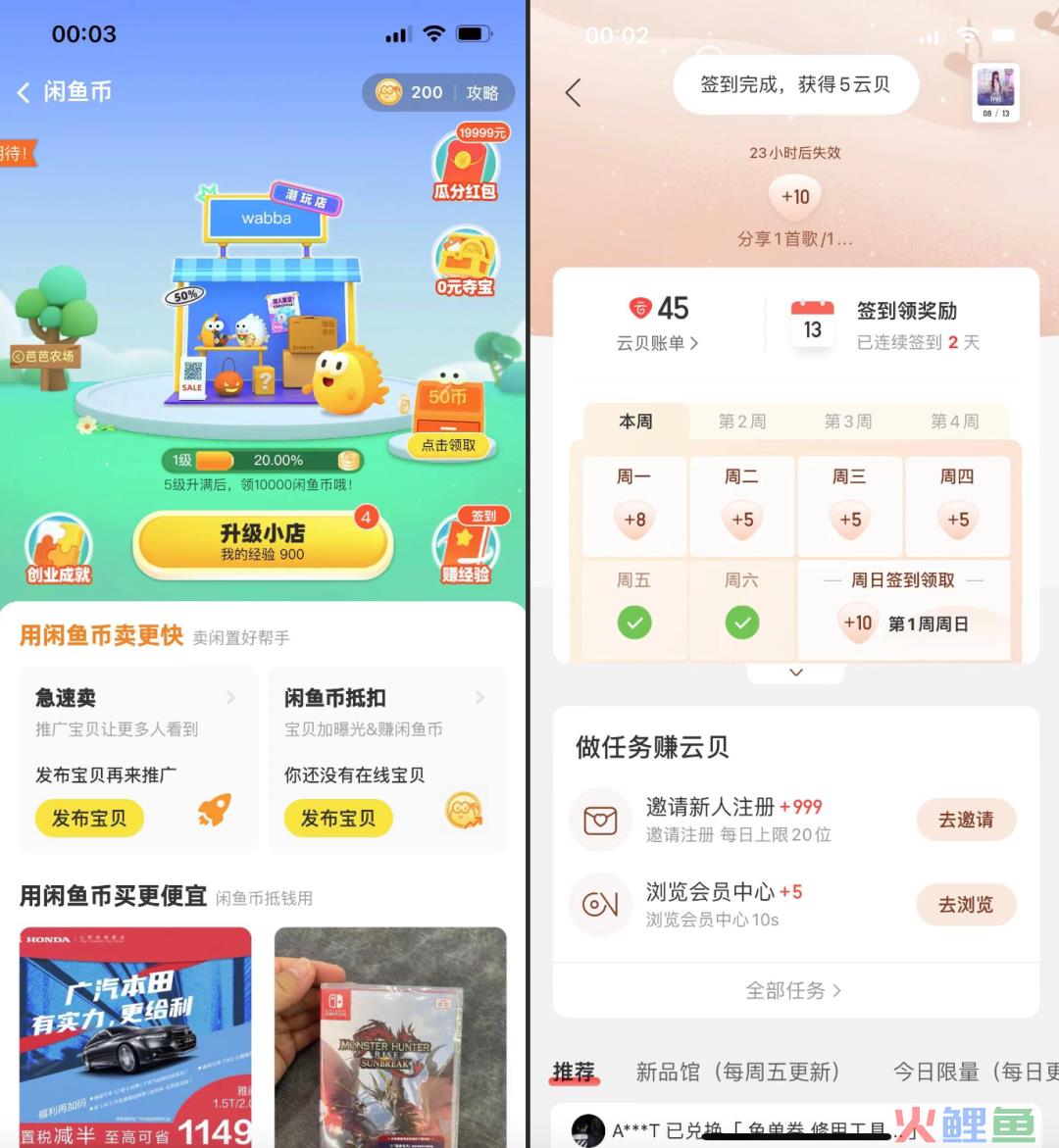Switch to 新品馆 tab
The image size is (1059, 1148).
pyautogui.click(x=737, y=1072)
